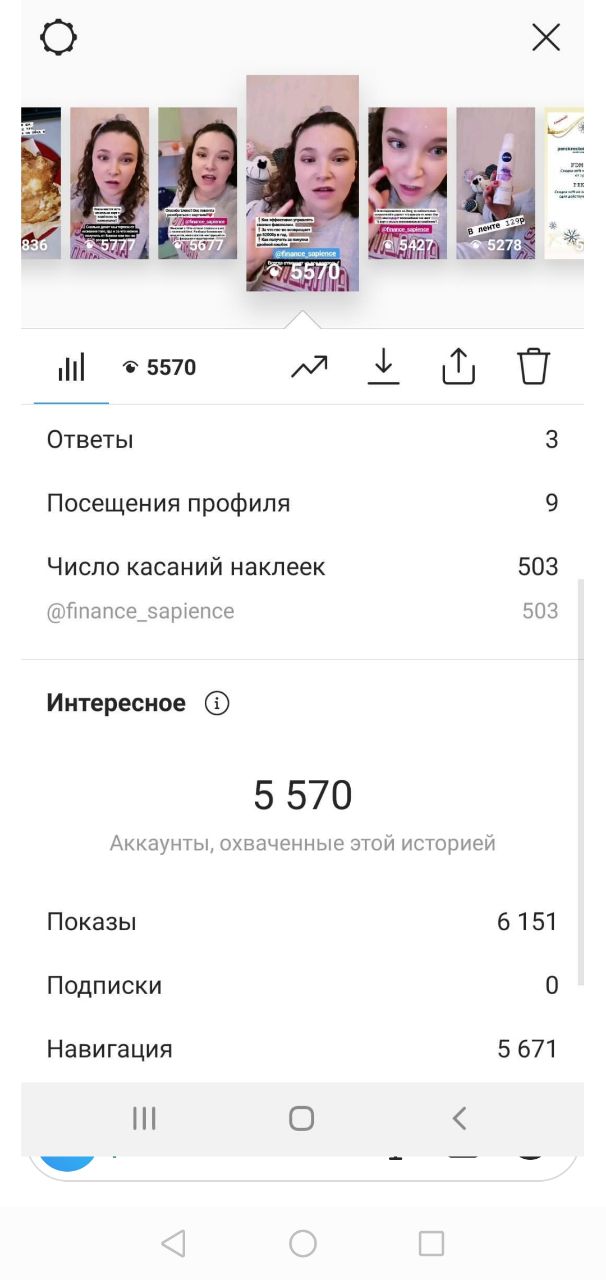Screen dimensions: 606x1280
Task: Close the story insights panel
Action: [546, 38]
